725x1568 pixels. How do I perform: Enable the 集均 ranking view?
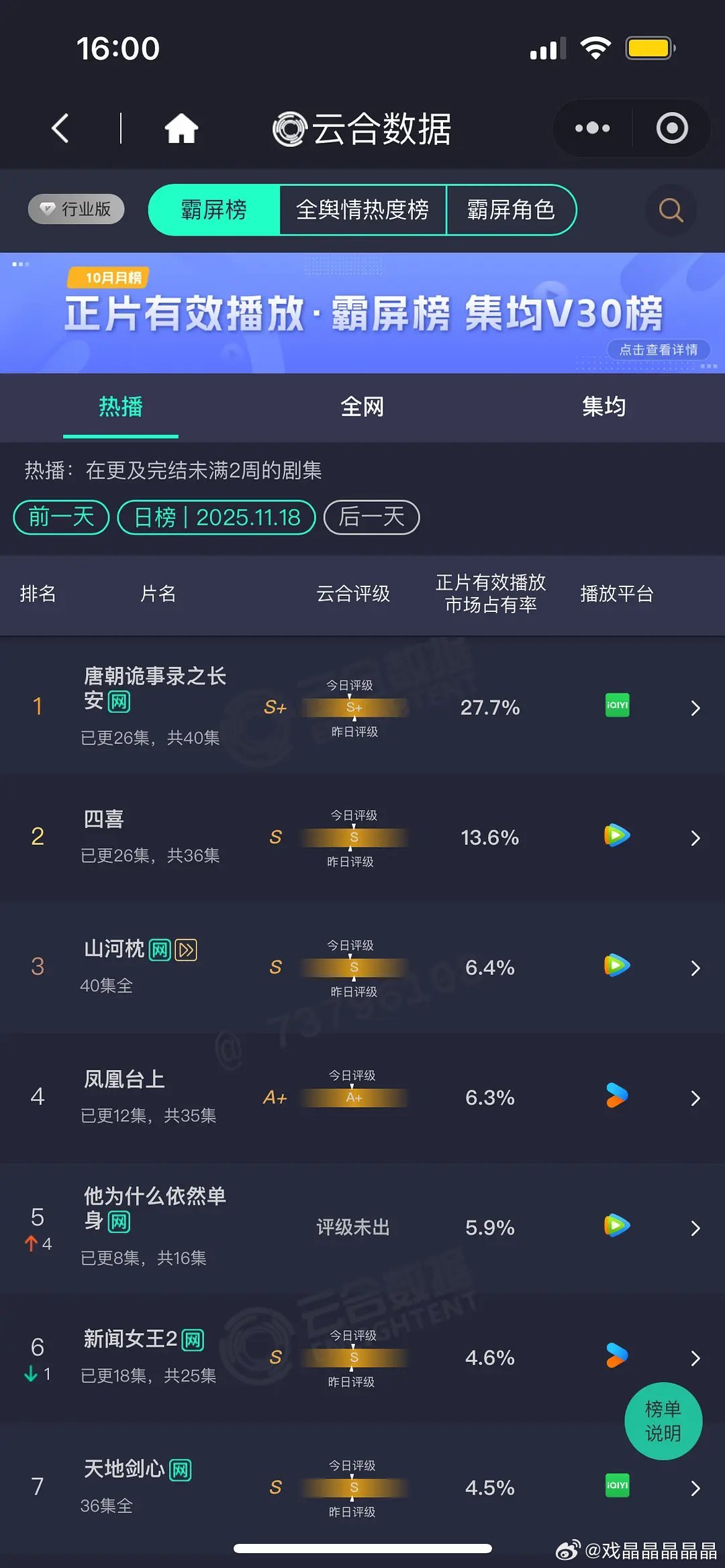coord(603,407)
